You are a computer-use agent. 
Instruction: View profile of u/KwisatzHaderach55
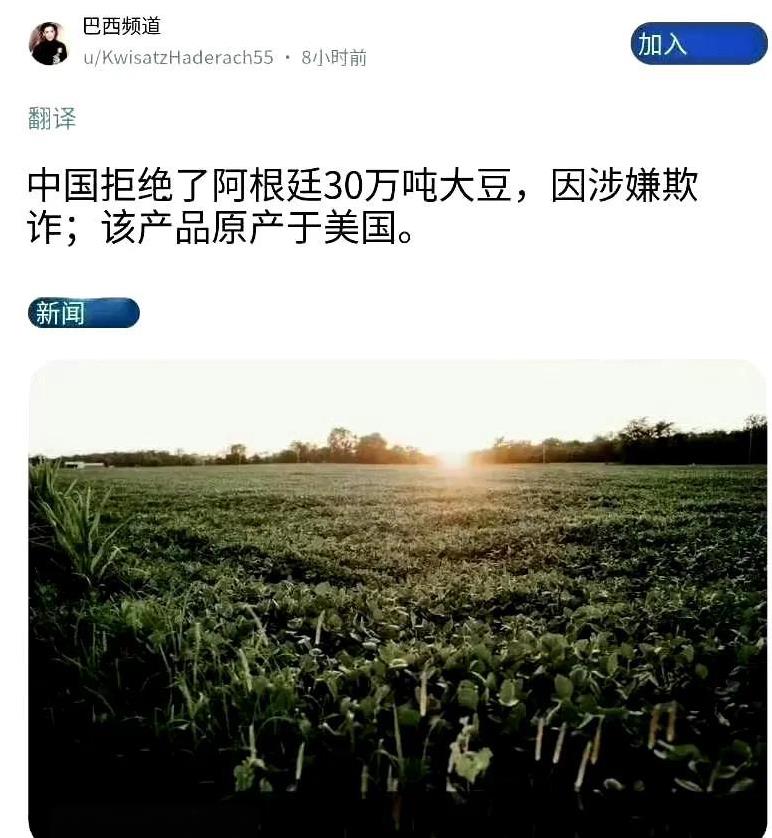(178, 57)
